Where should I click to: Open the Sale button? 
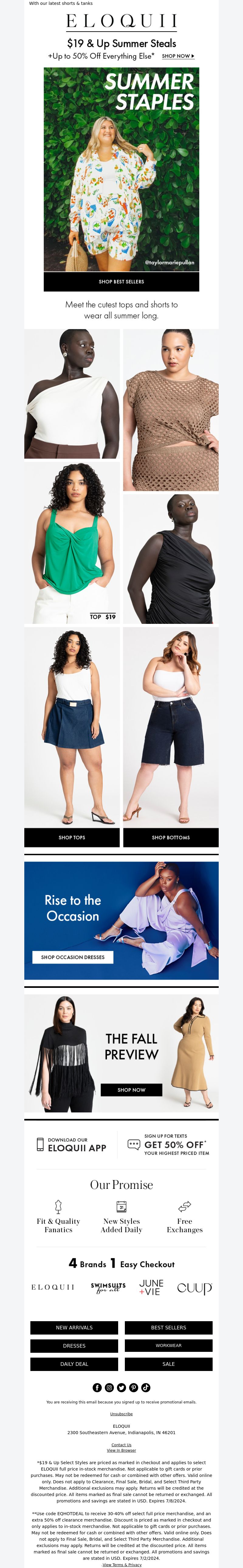(x=169, y=1364)
